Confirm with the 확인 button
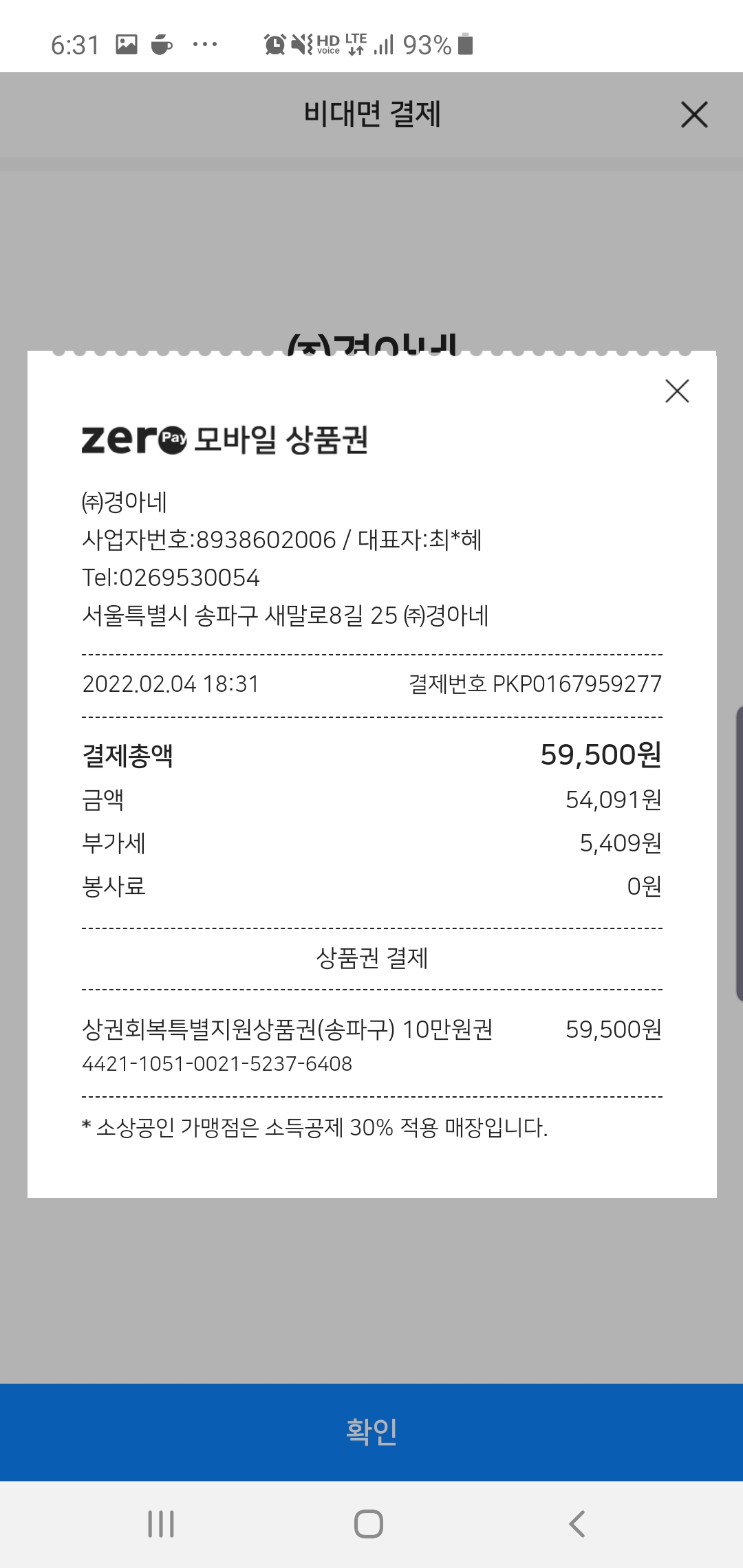Viewport: 743px width, 1568px height. tap(371, 1432)
